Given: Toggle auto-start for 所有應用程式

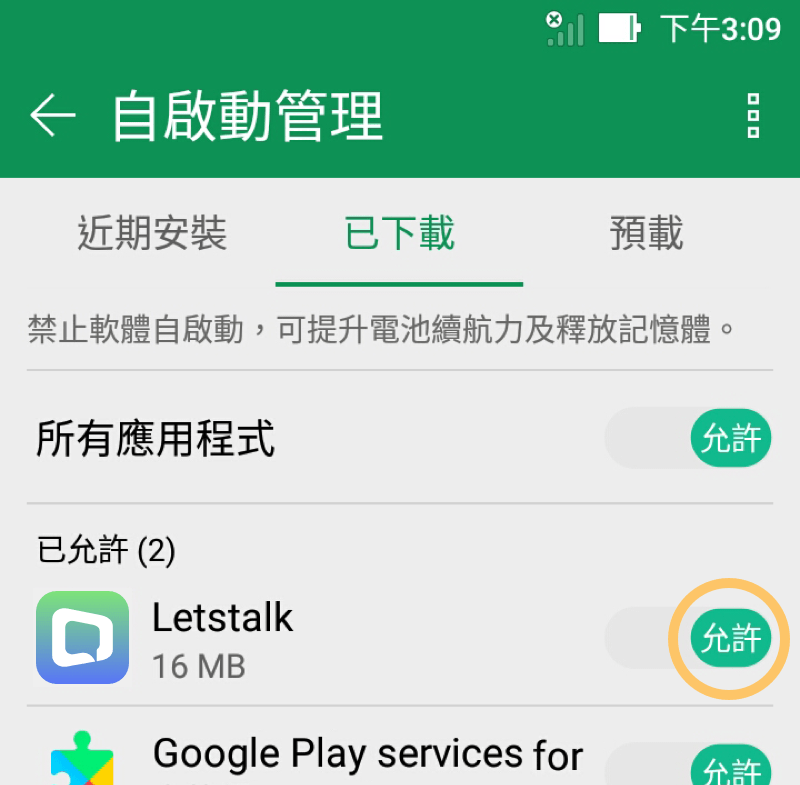Looking at the screenshot, I should click(x=689, y=438).
